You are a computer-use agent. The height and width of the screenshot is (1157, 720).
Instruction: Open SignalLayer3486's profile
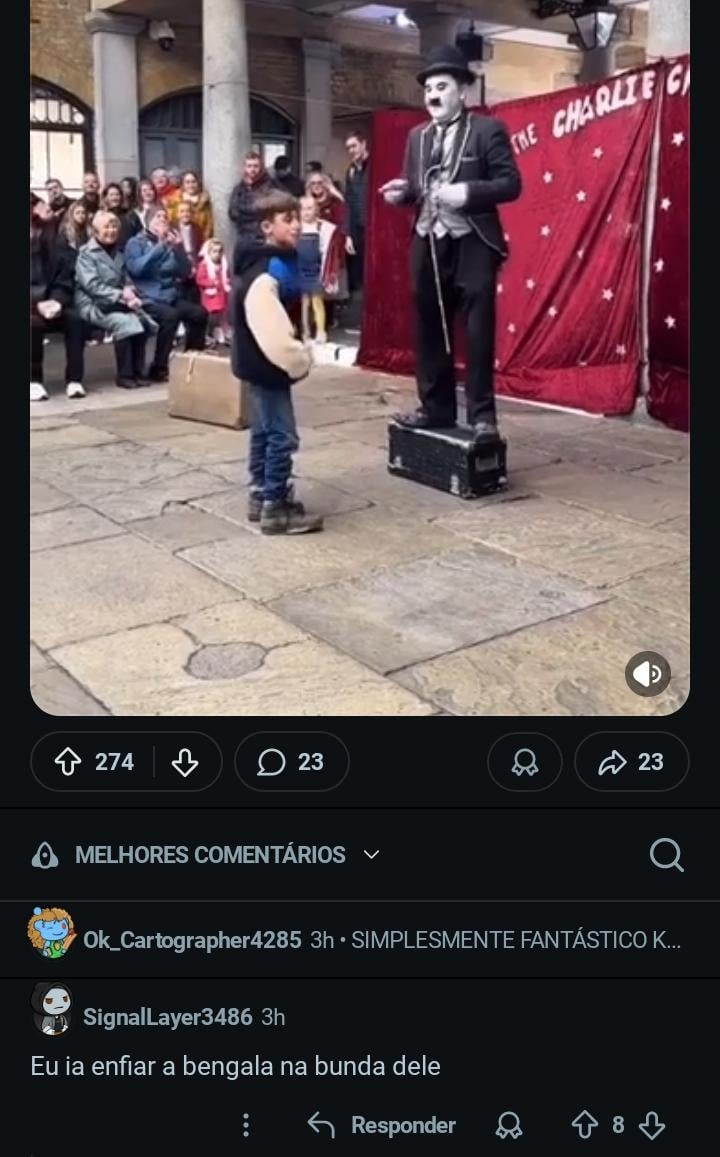167,1017
